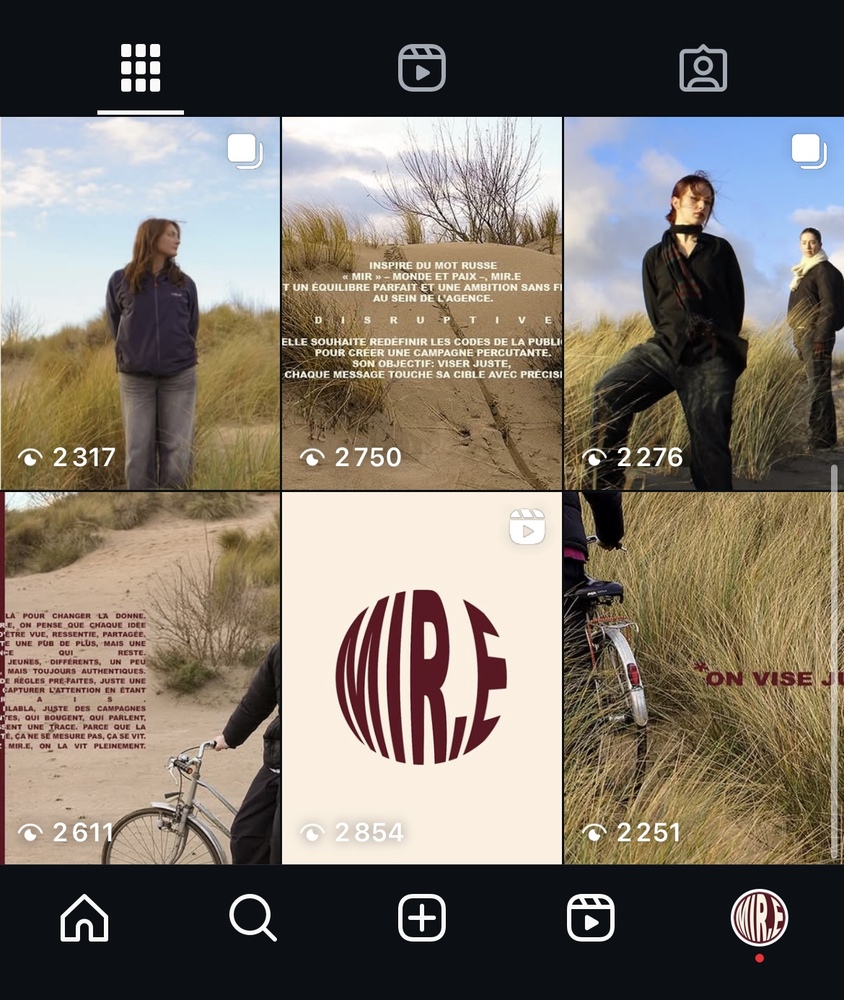Open the post with 2251 views
844x1000 pixels.
pyautogui.click(x=703, y=677)
